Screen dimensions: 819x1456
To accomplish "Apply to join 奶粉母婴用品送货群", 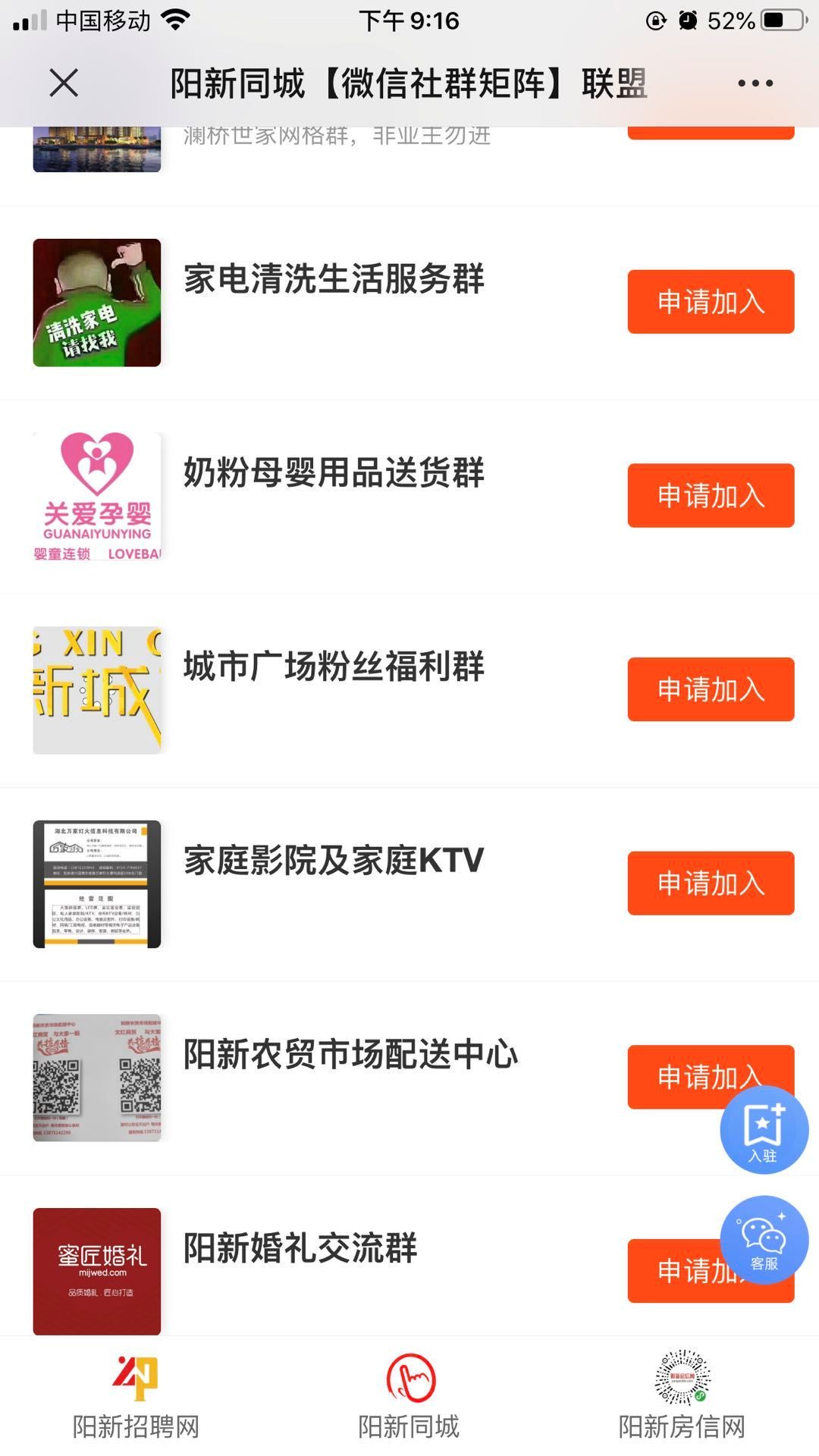I will (710, 497).
